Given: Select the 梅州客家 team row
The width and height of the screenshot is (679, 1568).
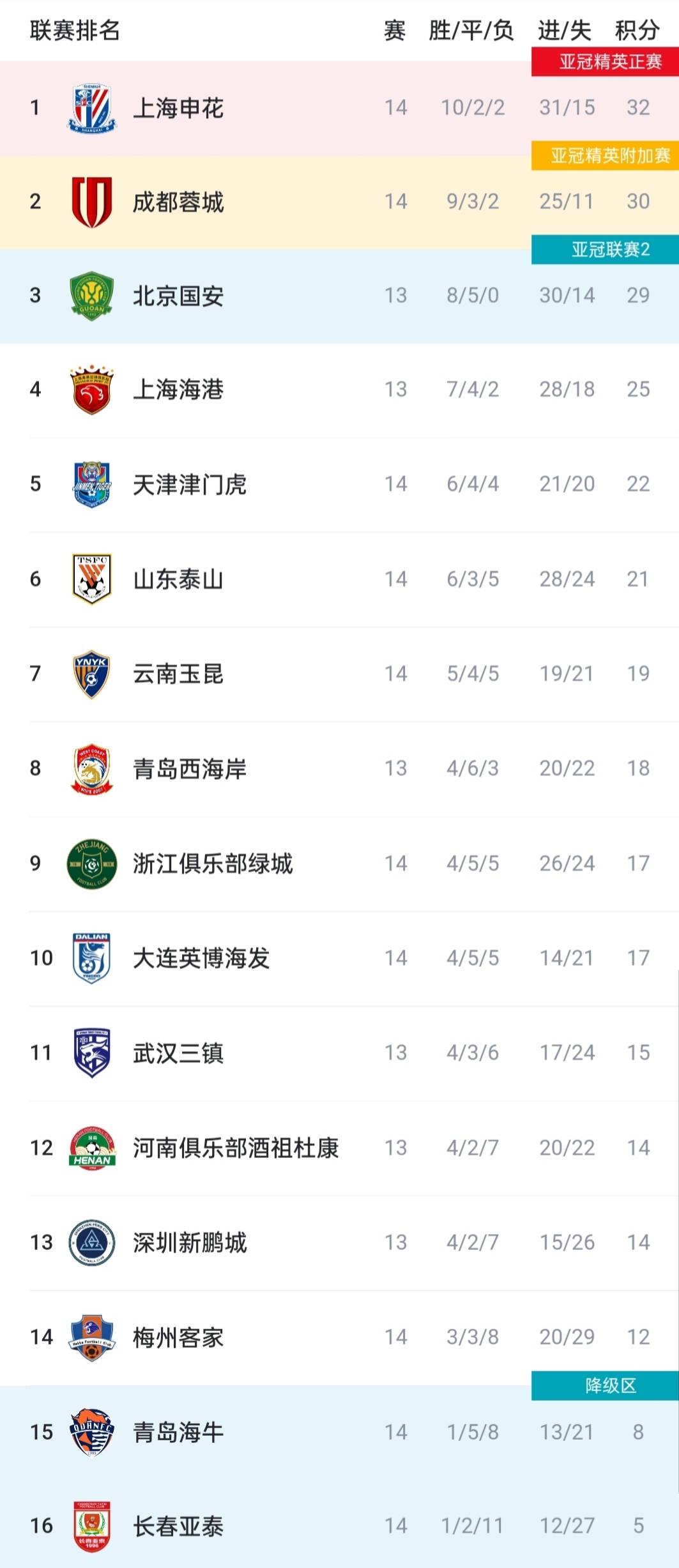Looking at the screenshot, I should [178, 1337].
